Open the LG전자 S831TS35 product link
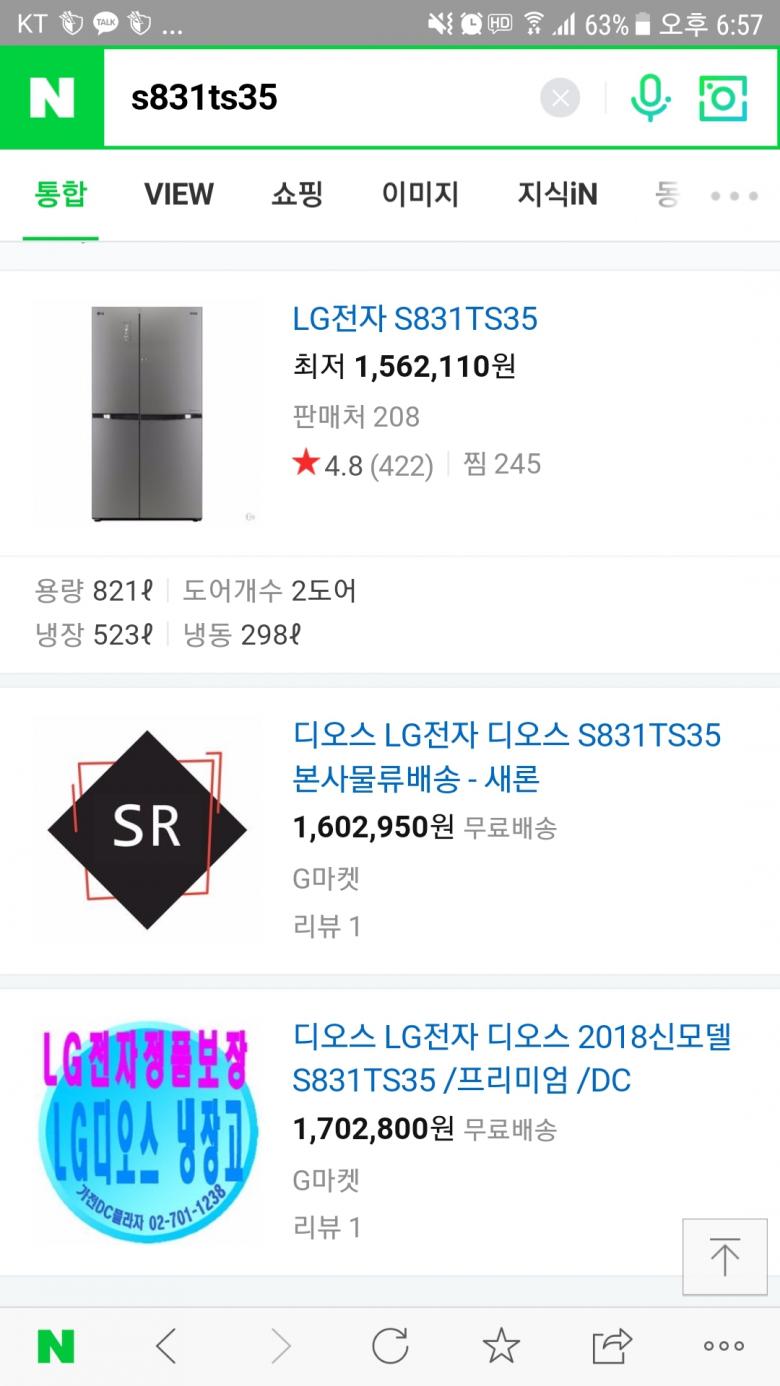 tap(415, 319)
